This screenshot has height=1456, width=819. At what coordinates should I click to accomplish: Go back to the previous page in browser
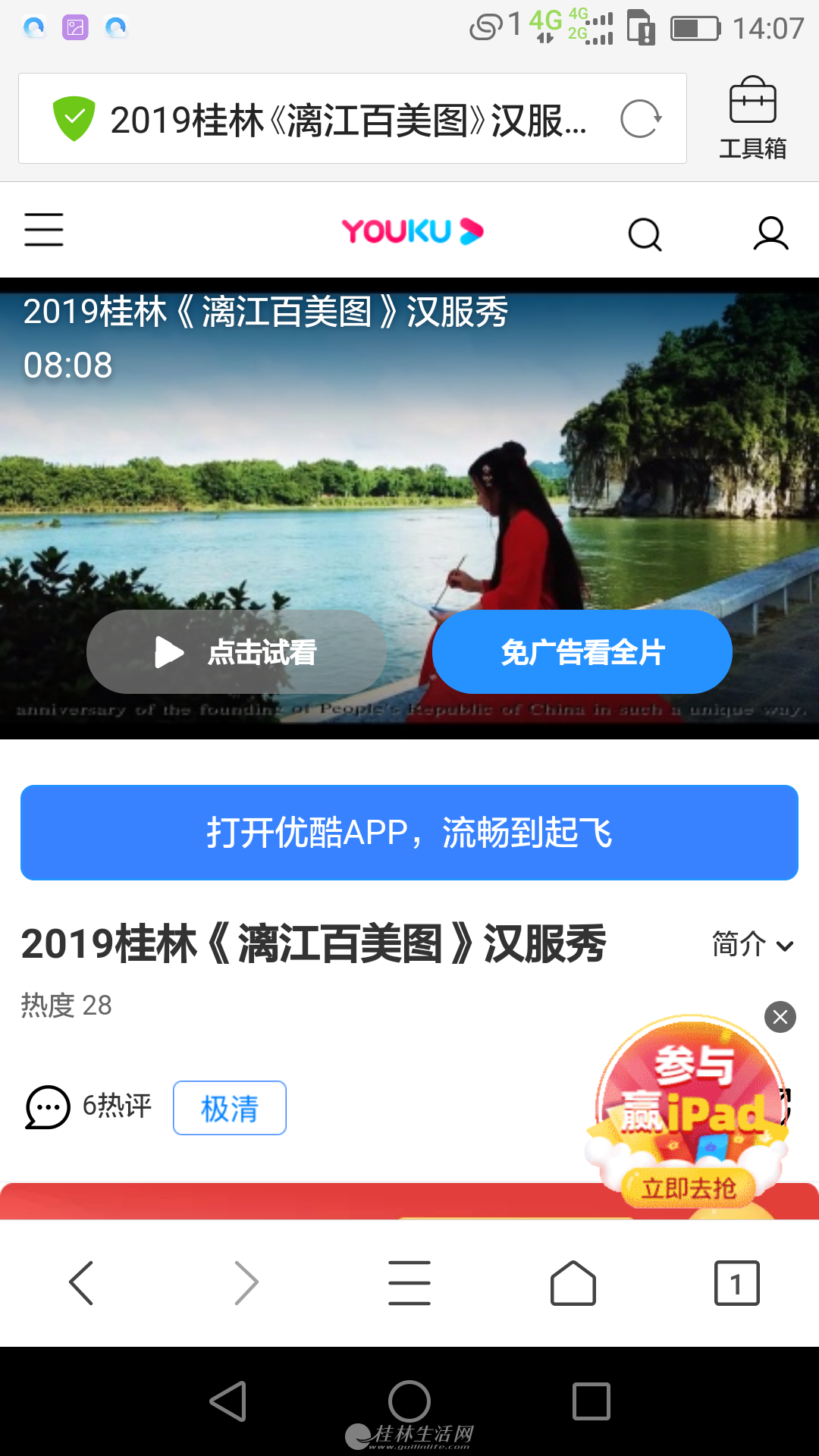pyautogui.click(x=82, y=1283)
